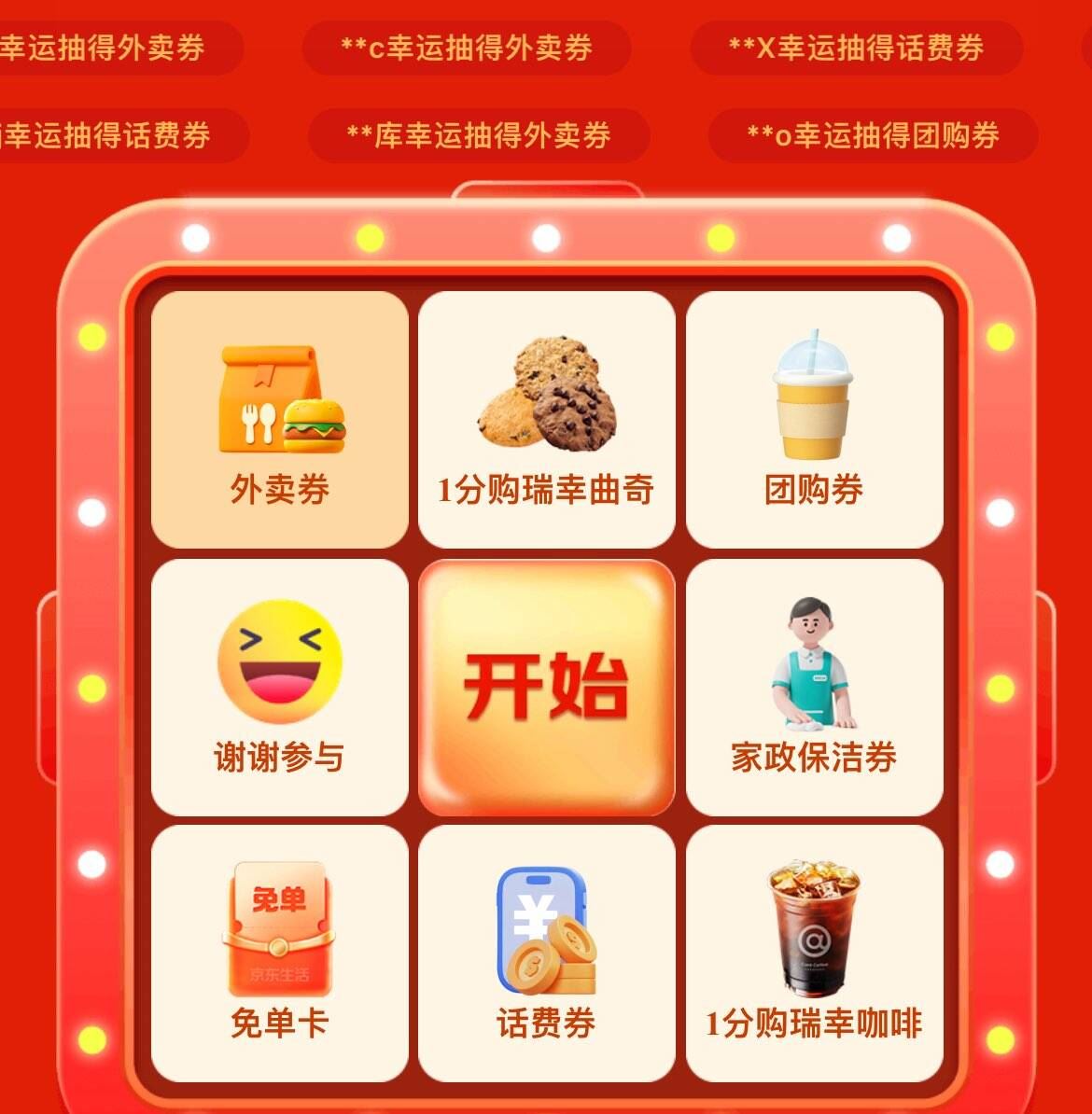Click the **X幸运抽得话费券 banner

point(857,46)
